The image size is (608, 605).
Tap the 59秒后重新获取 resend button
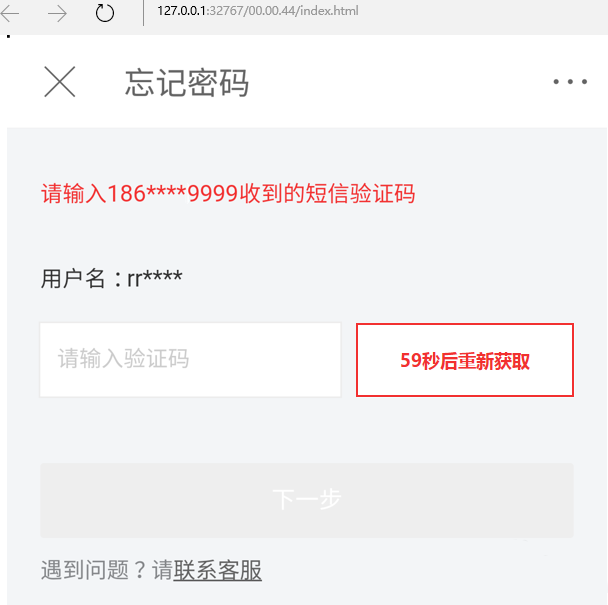[465, 361]
